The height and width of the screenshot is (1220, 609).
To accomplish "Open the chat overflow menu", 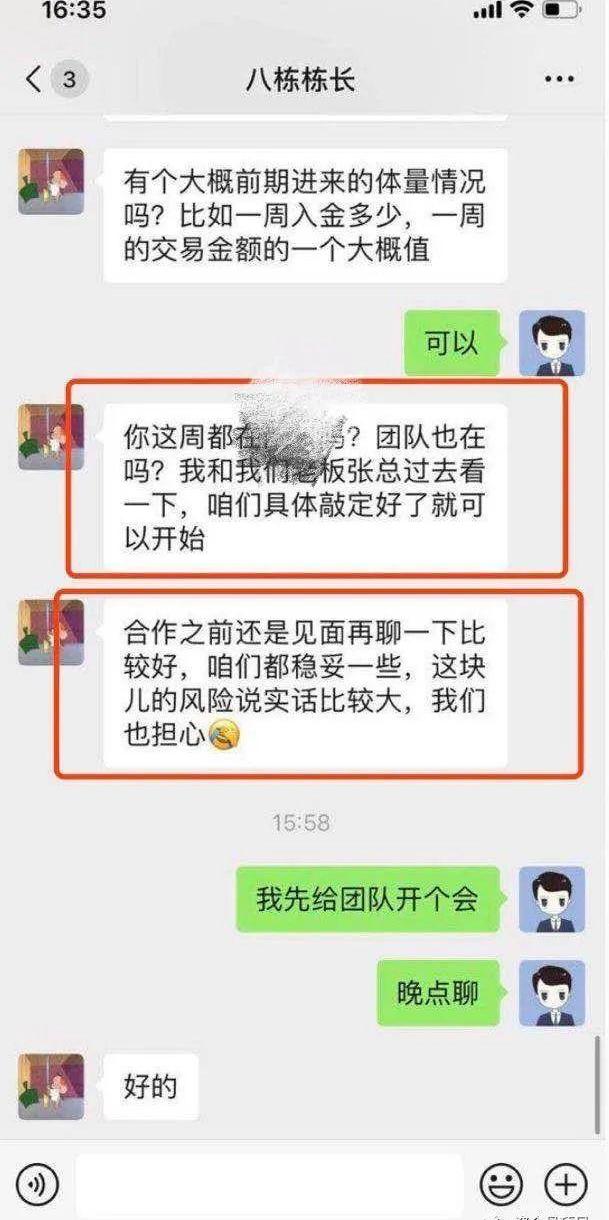I will [559, 80].
